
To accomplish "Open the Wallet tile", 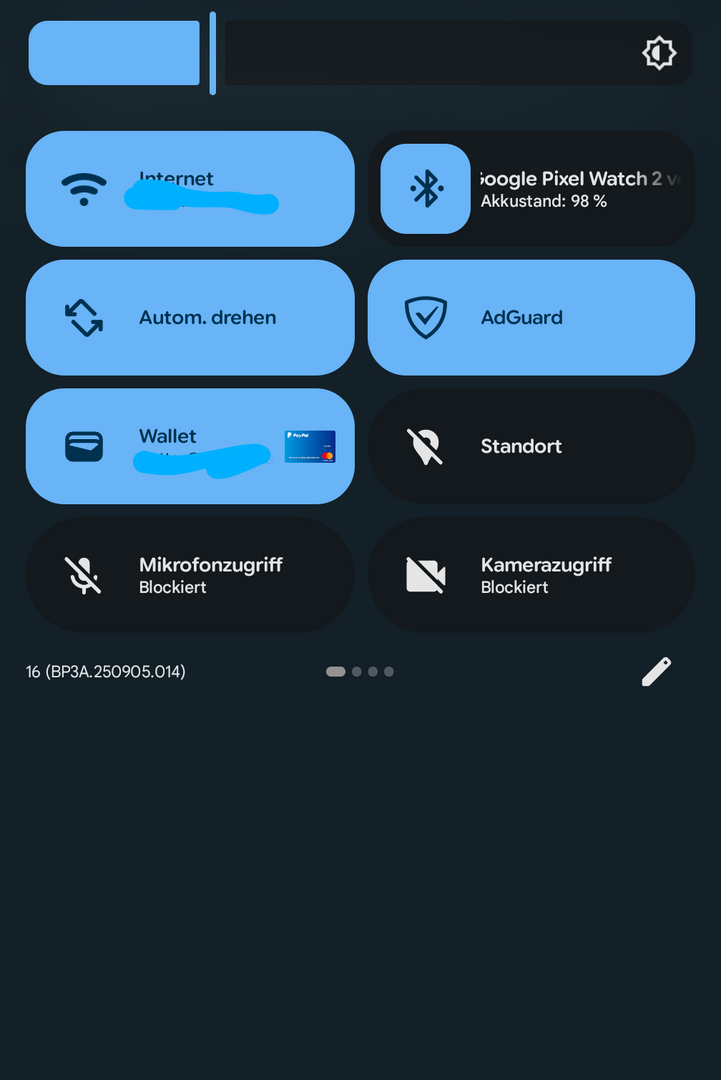I will (x=190, y=446).
